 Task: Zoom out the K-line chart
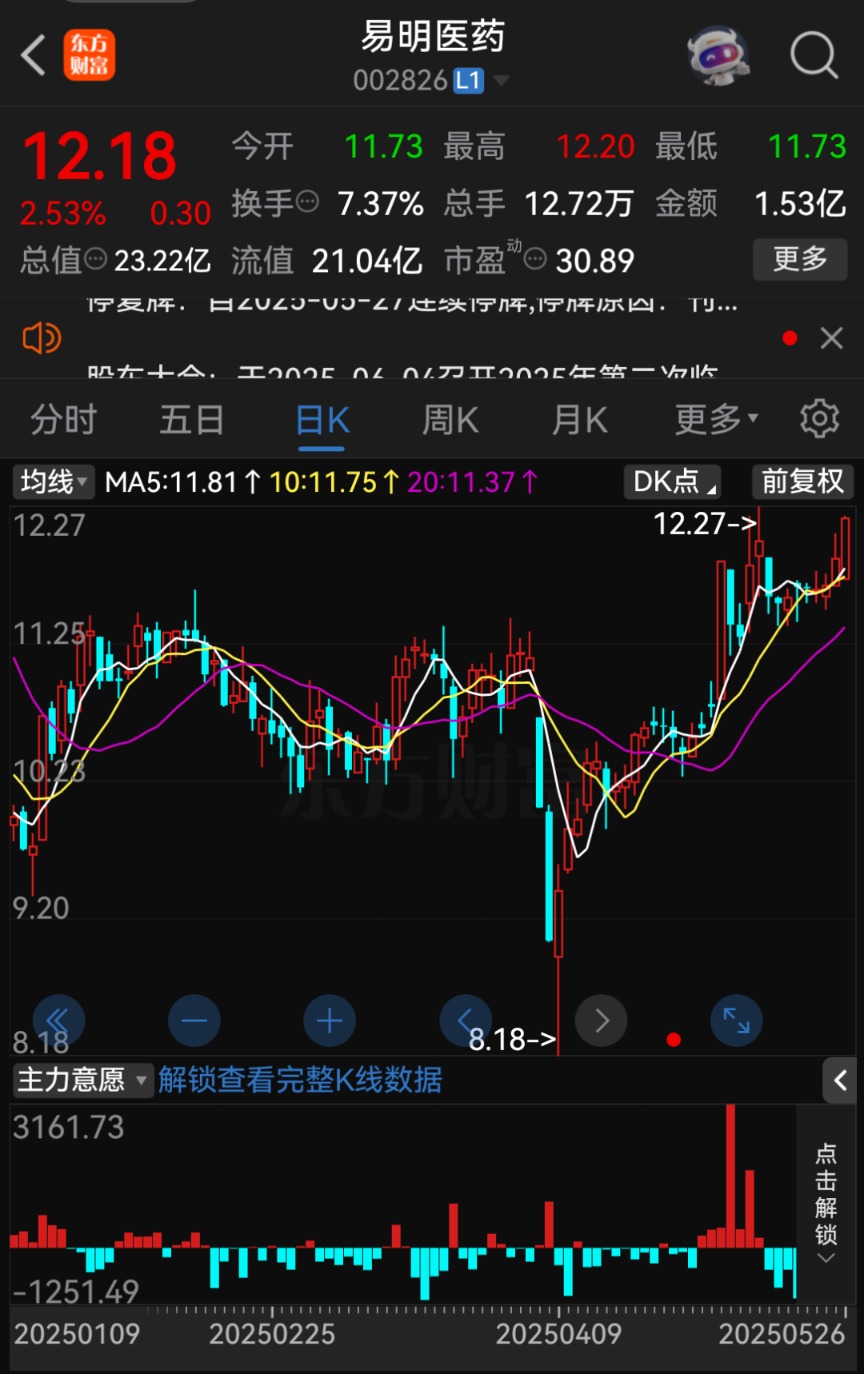(194, 1021)
